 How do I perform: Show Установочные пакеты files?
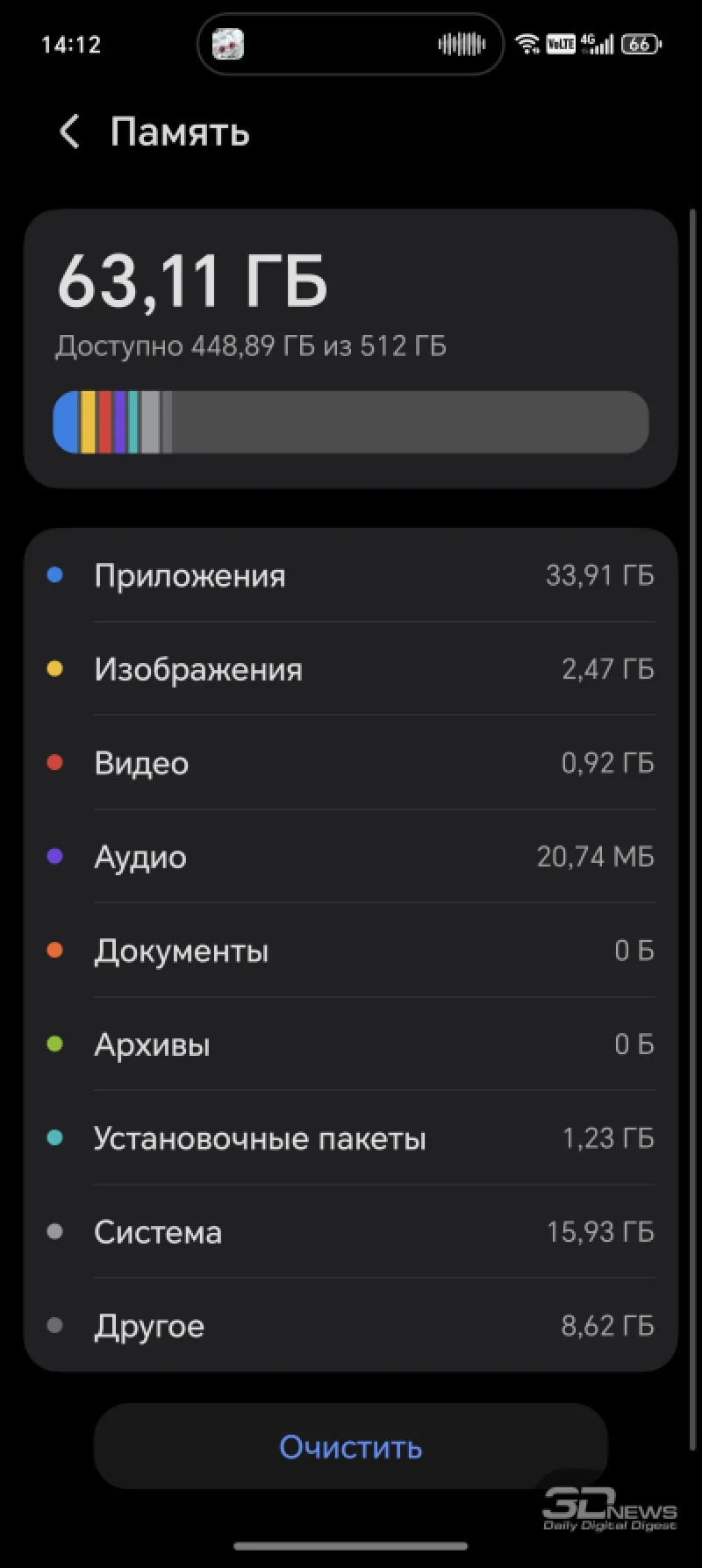point(351,1138)
